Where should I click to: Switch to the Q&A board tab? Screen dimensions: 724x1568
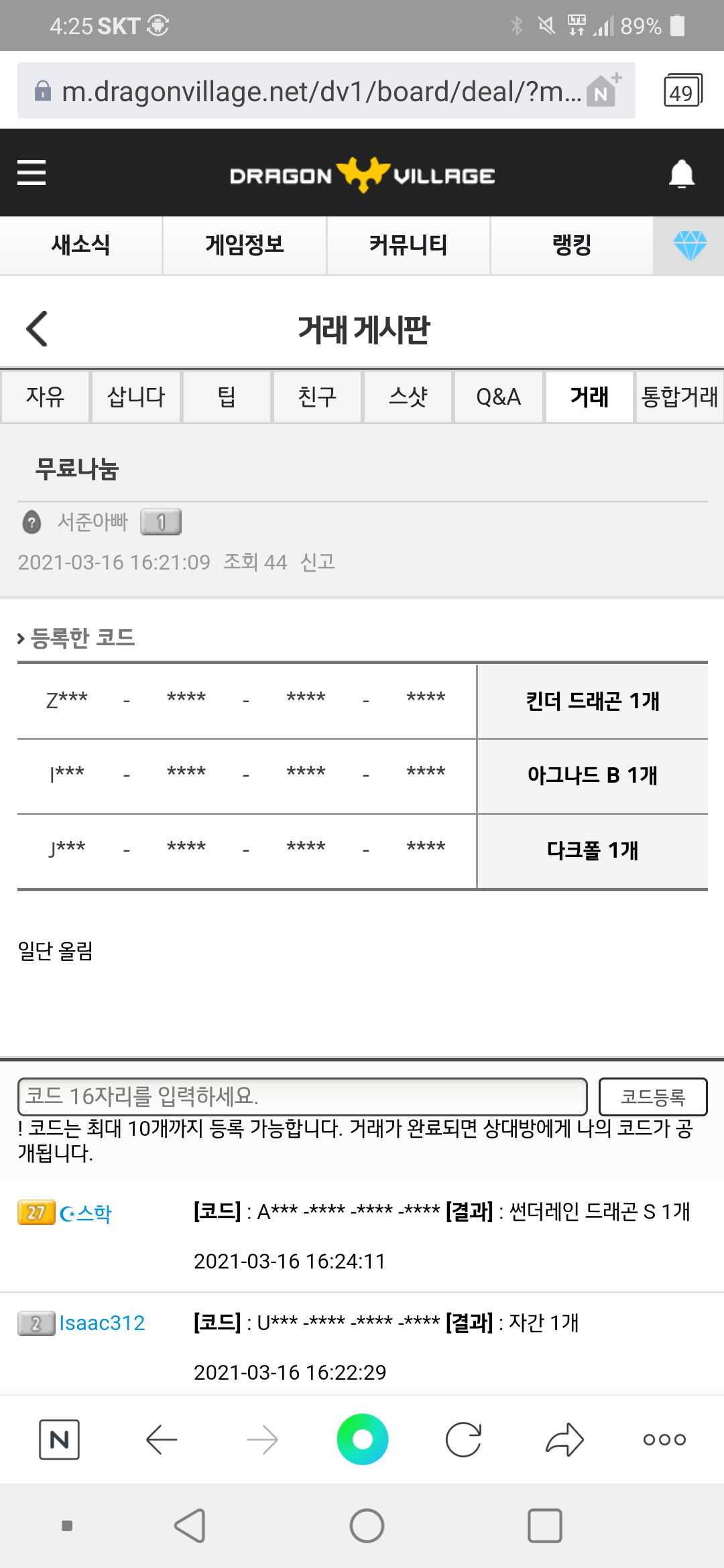click(x=498, y=397)
